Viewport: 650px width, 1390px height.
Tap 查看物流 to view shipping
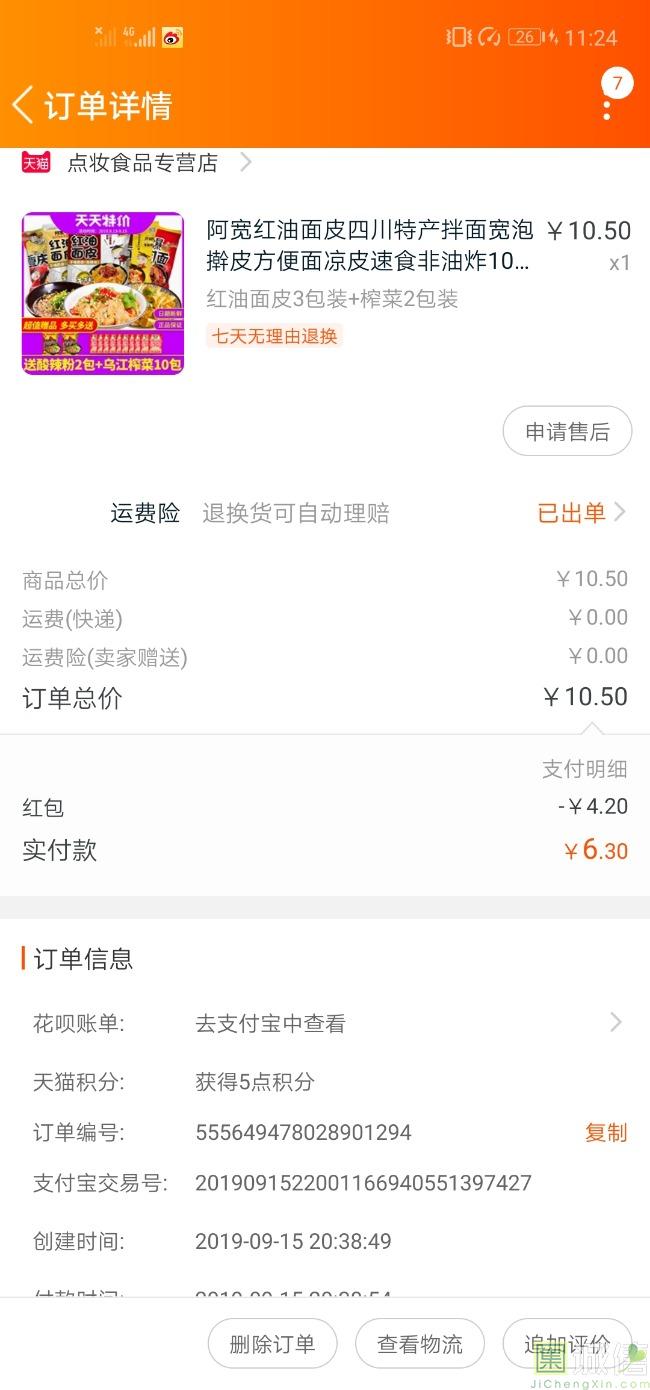pyautogui.click(x=420, y=1344)
